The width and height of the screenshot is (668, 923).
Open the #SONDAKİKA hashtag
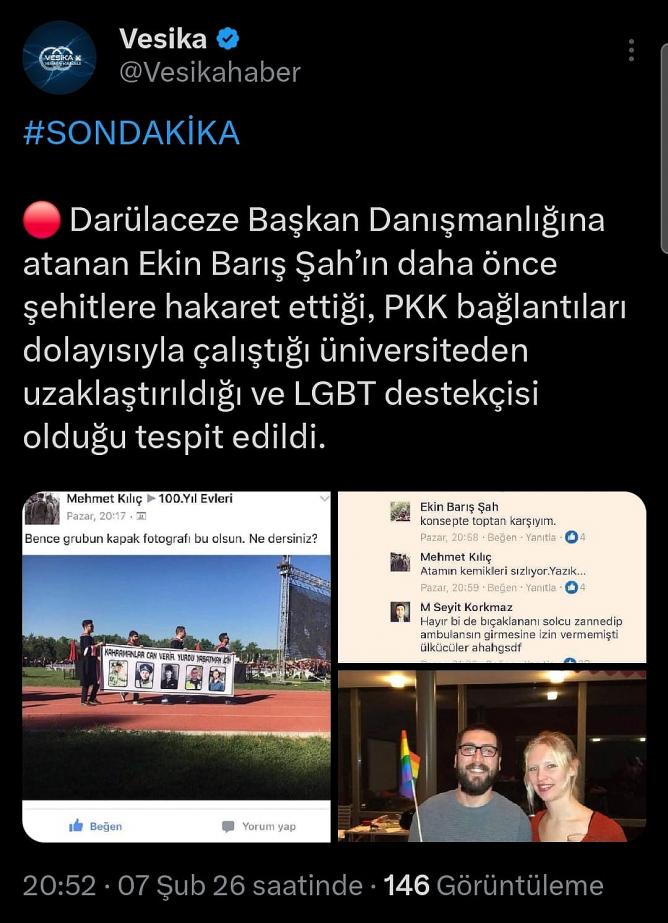131,133
